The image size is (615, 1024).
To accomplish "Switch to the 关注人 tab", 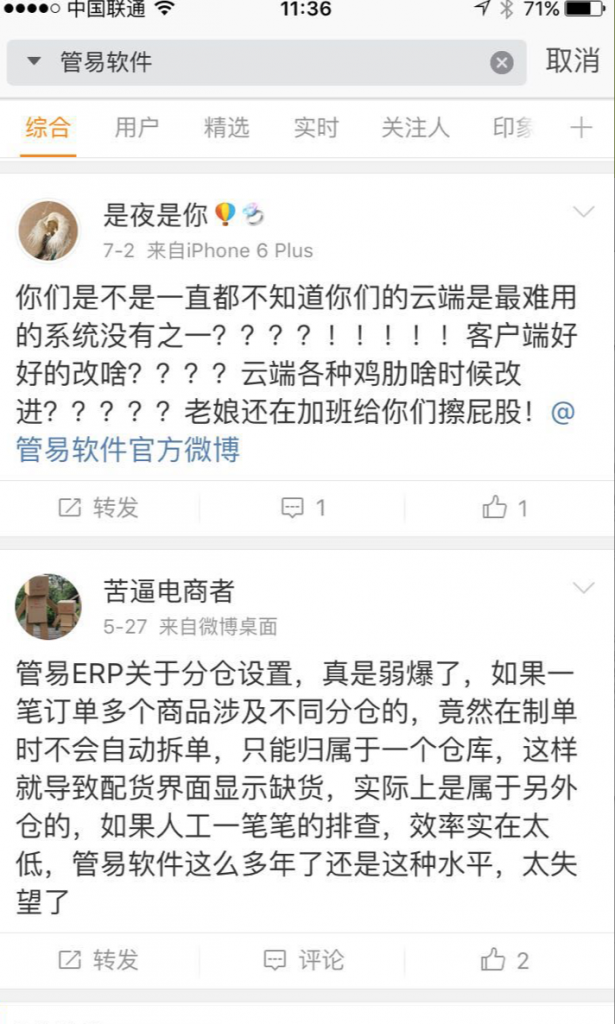I will (415, 128).
